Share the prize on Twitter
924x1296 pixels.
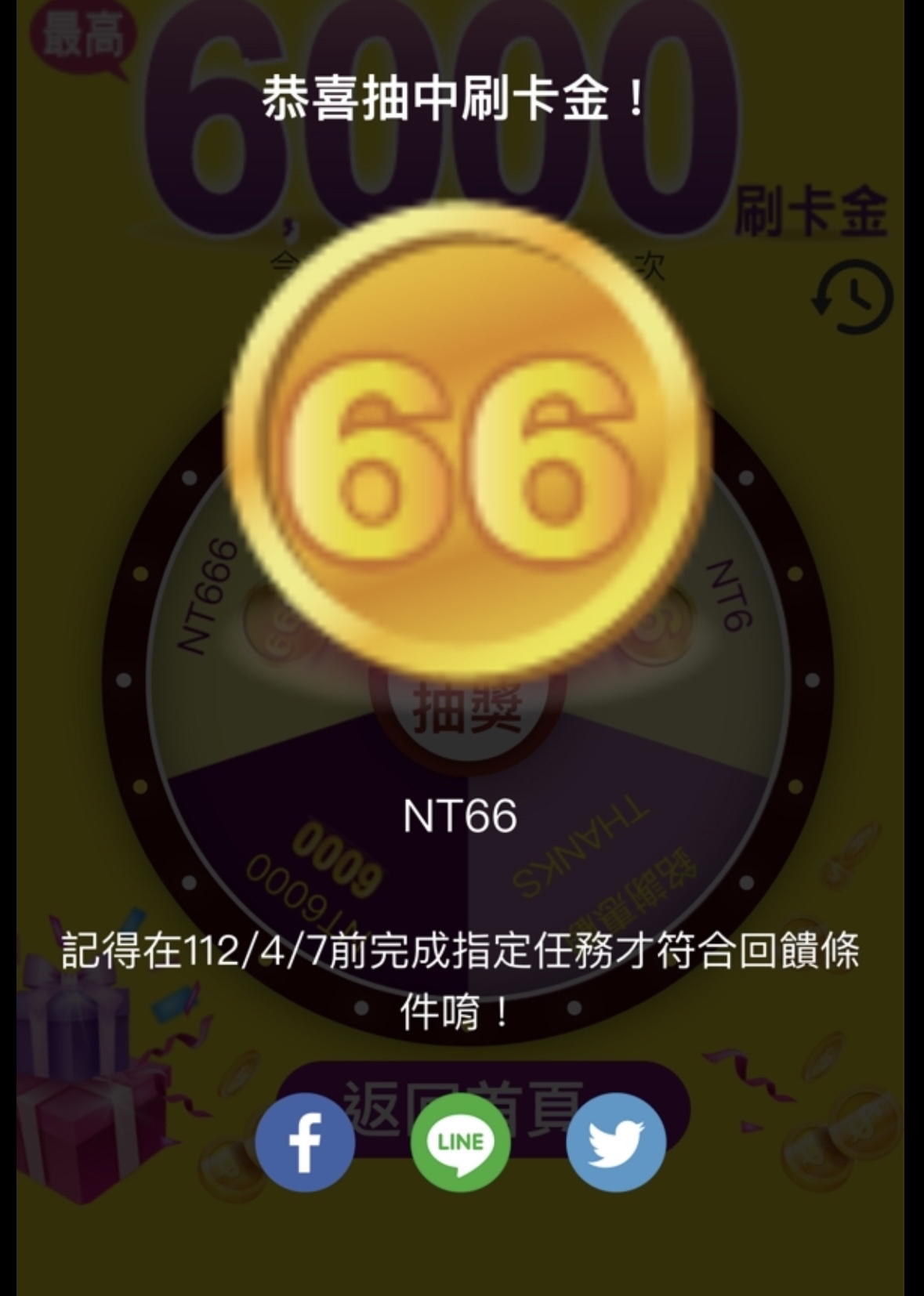coord(616,1142)
